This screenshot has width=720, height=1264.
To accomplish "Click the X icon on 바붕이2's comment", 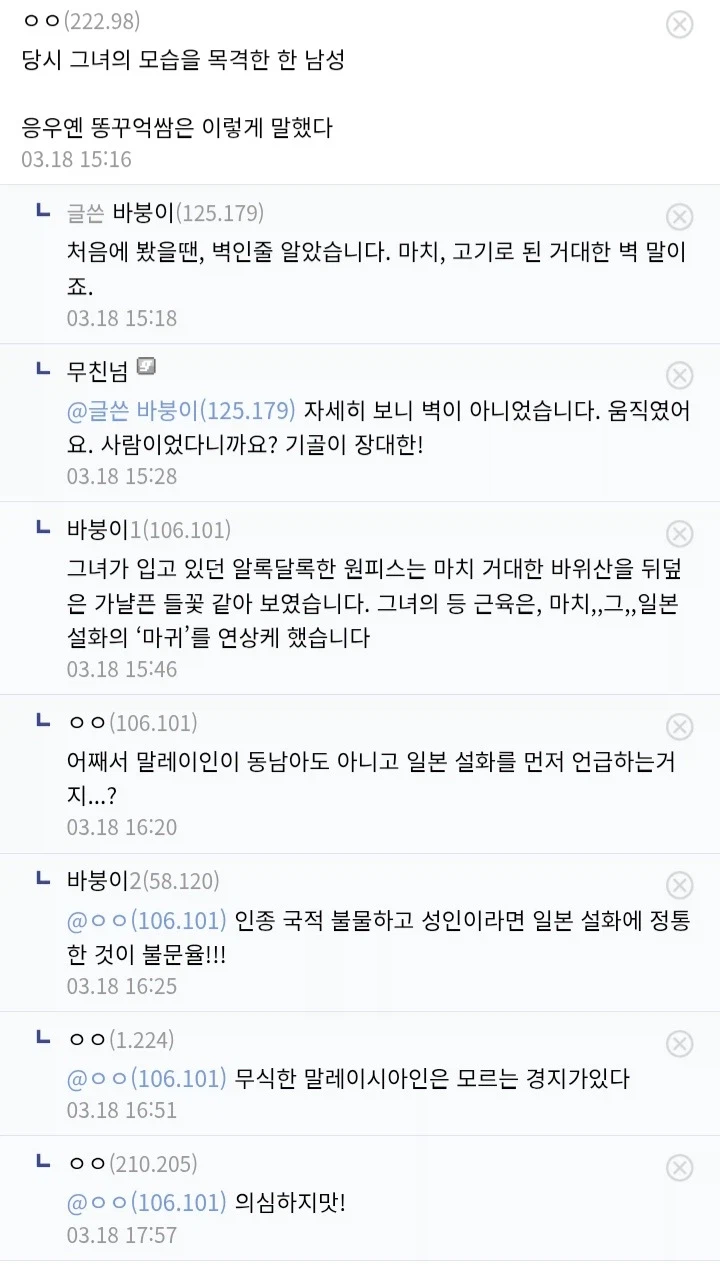I will 680,886.
